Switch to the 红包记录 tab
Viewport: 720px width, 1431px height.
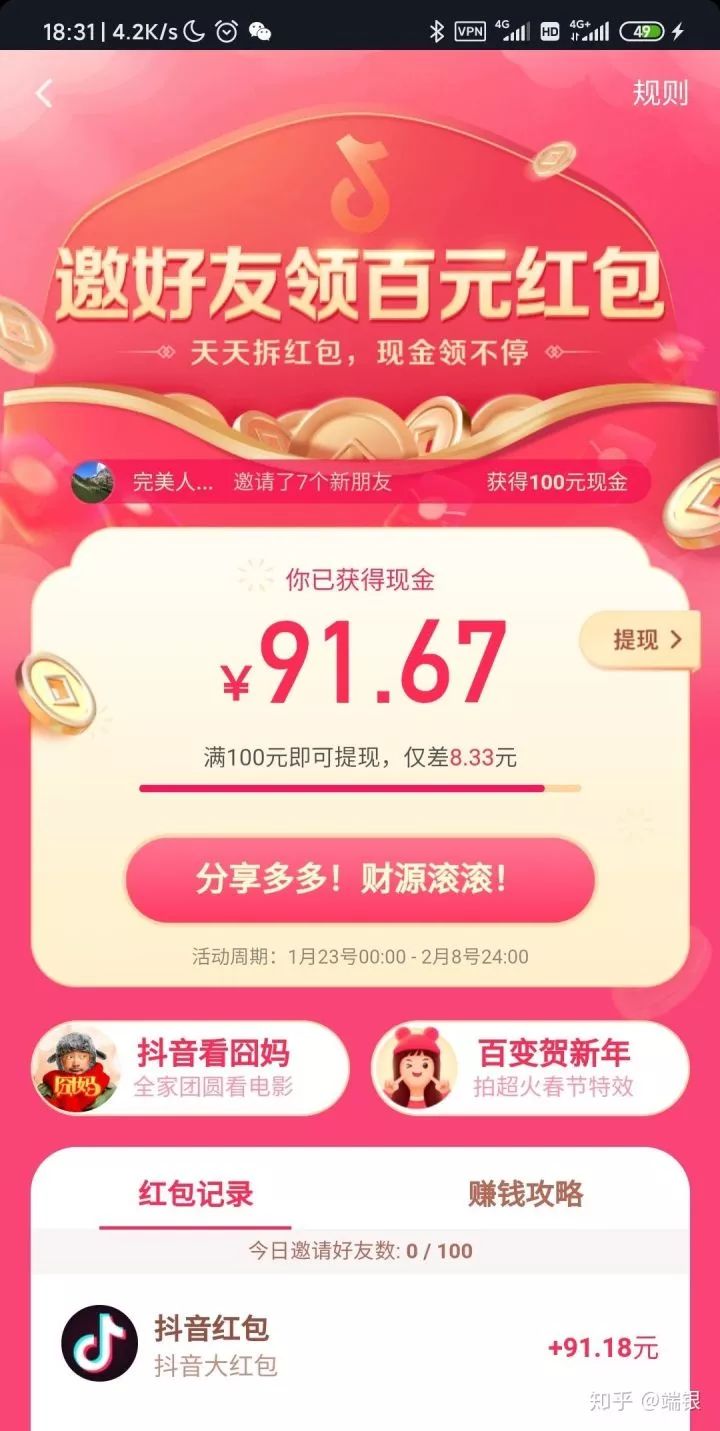(x=195, y=1194)
